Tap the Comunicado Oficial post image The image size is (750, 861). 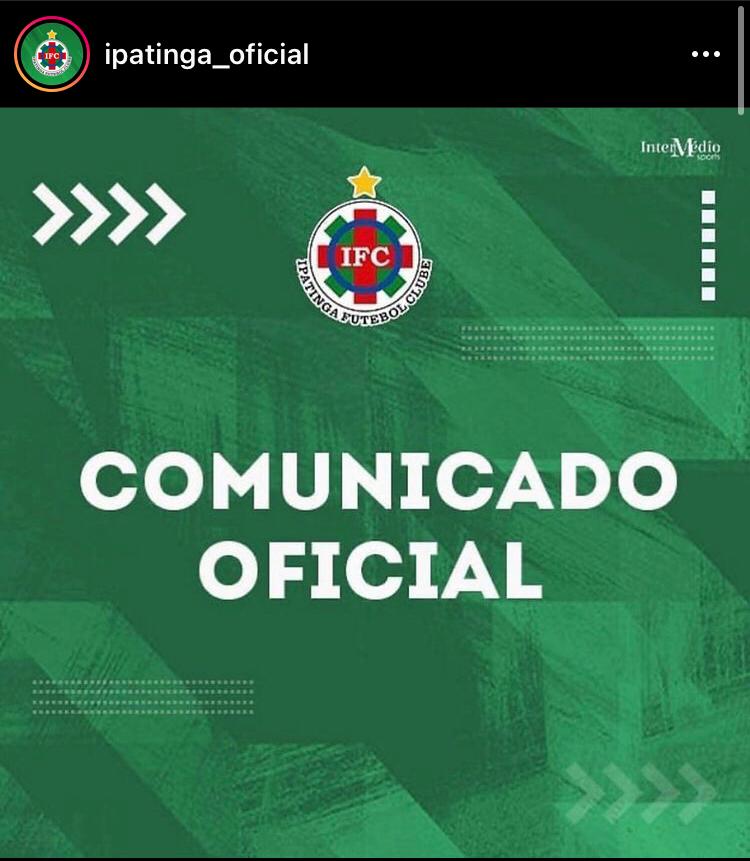tap(375, 480)
